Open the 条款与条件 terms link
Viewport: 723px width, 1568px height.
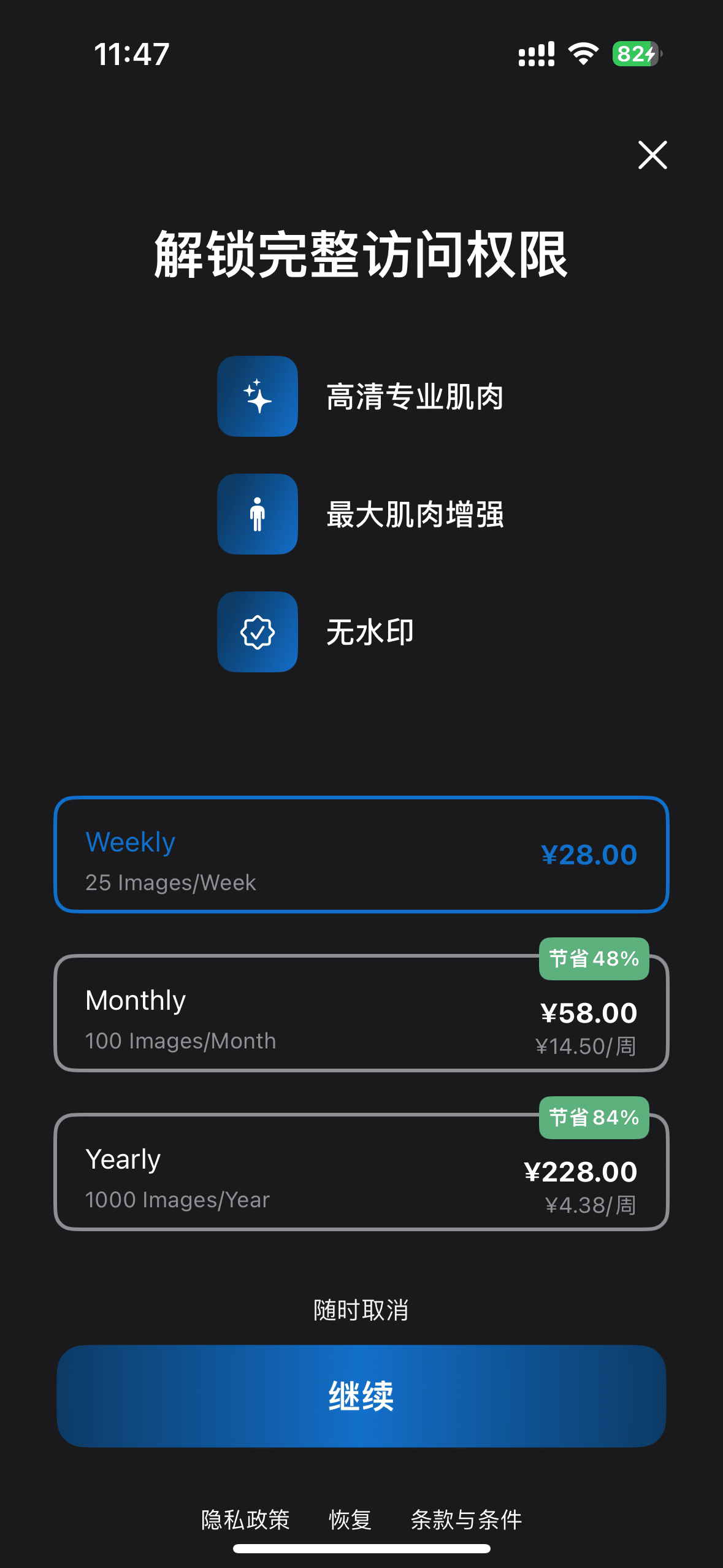click(466, 1520)
